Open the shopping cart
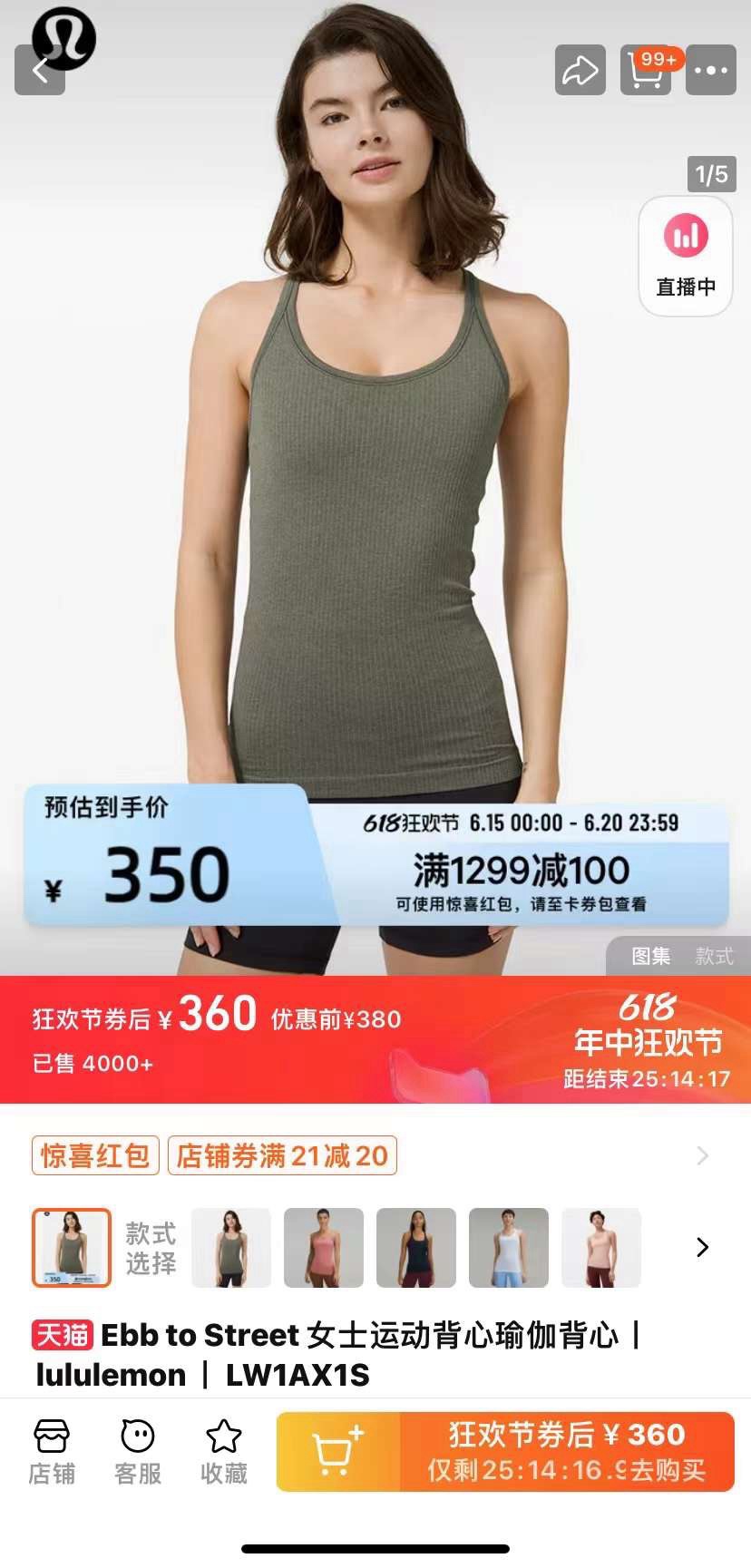Viewport: 751px width, 1568px height. [646, 70]
